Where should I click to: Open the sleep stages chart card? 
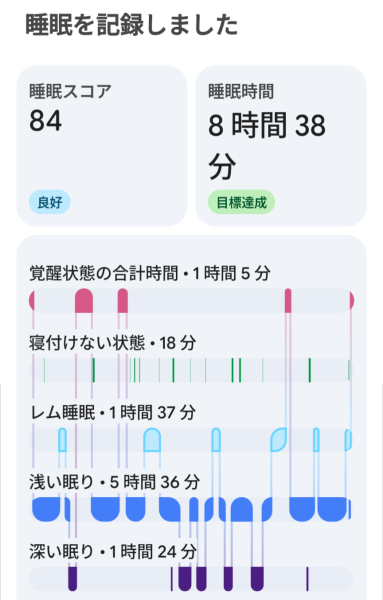pyautogui.click(x=191, y=417)
